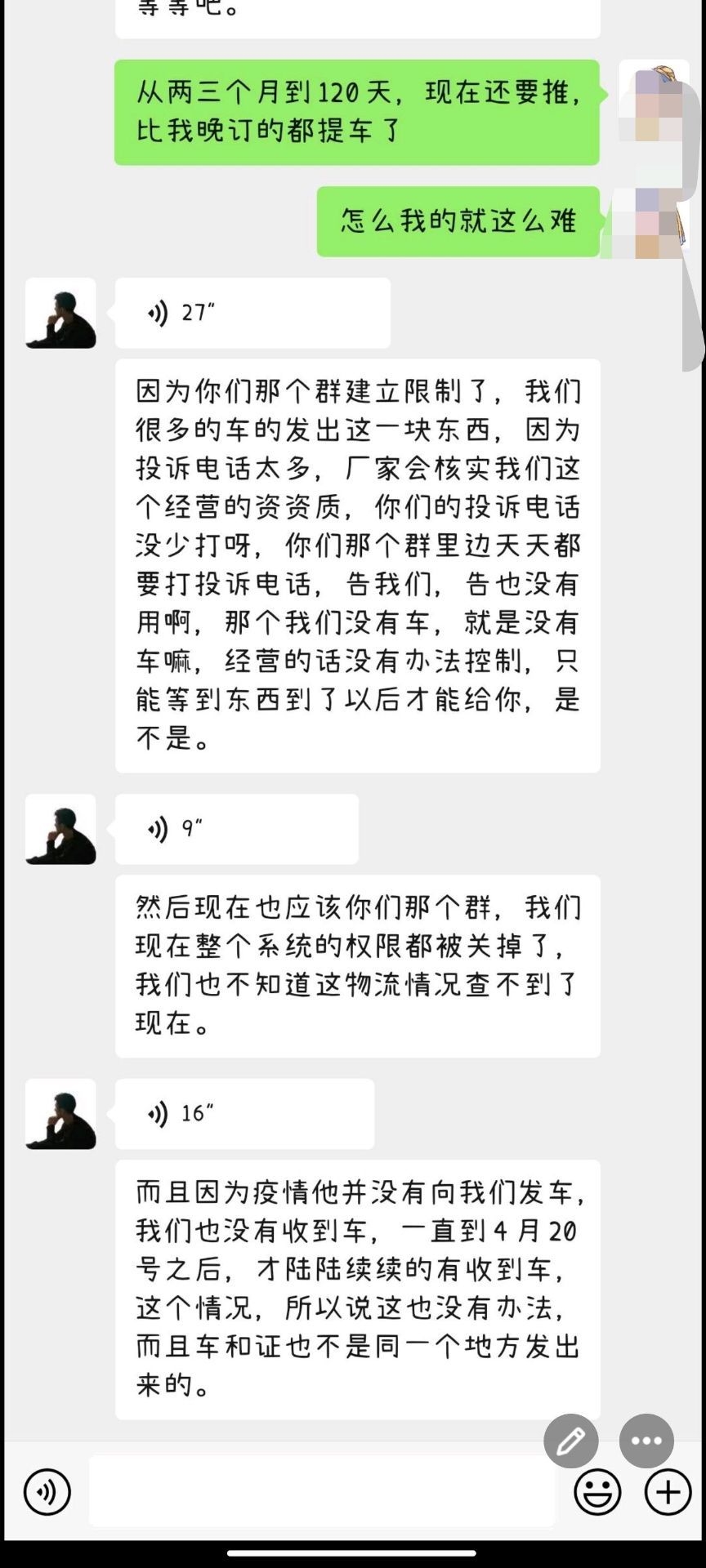Switch to voice input mode

coord(47,1492)
